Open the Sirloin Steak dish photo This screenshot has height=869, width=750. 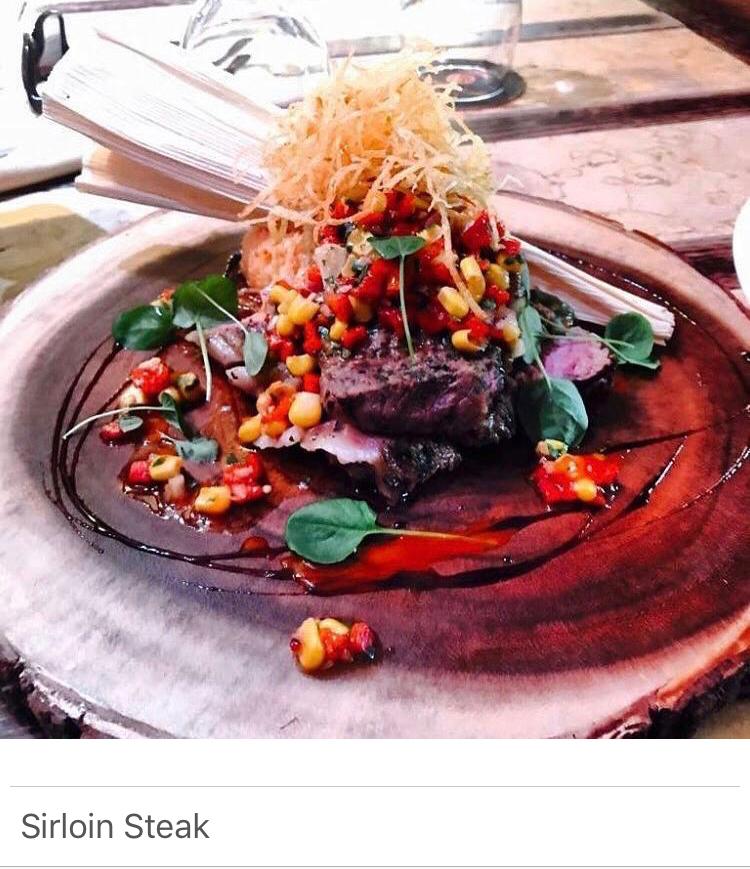(375, 370)
